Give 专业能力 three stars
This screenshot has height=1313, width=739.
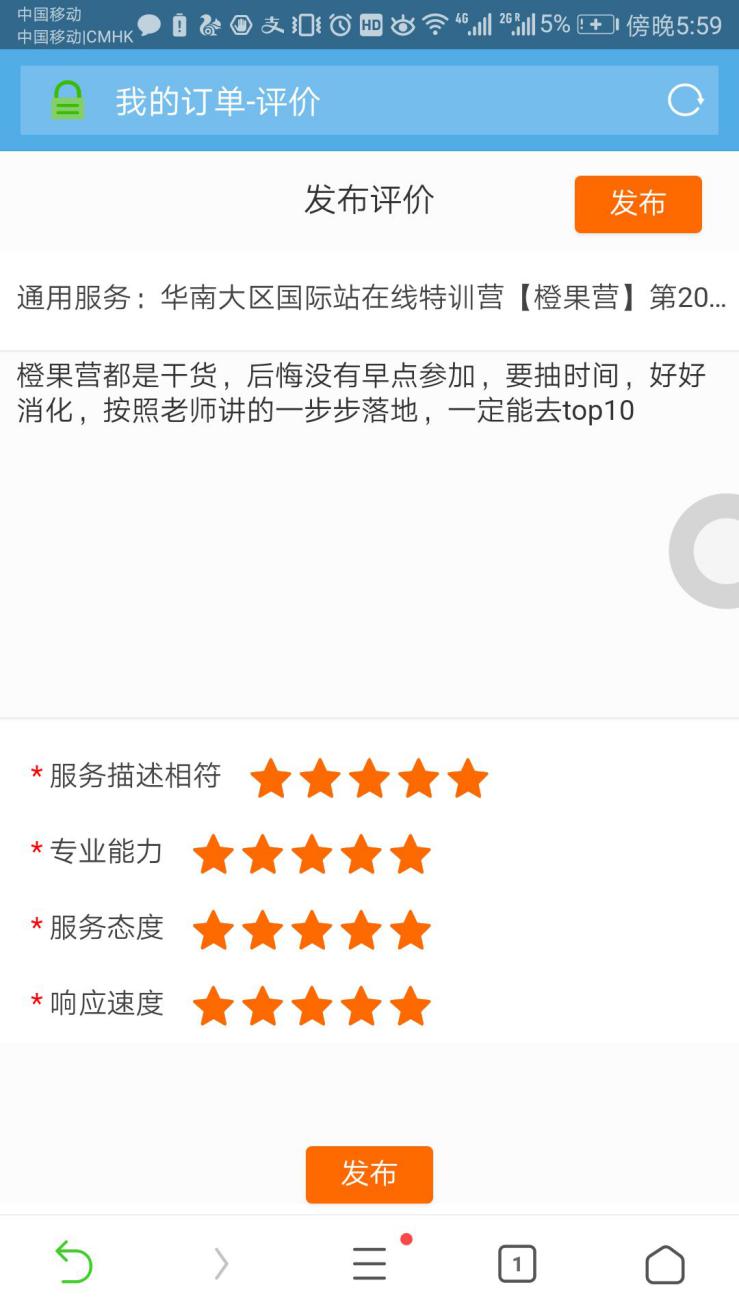coord(312,855)
